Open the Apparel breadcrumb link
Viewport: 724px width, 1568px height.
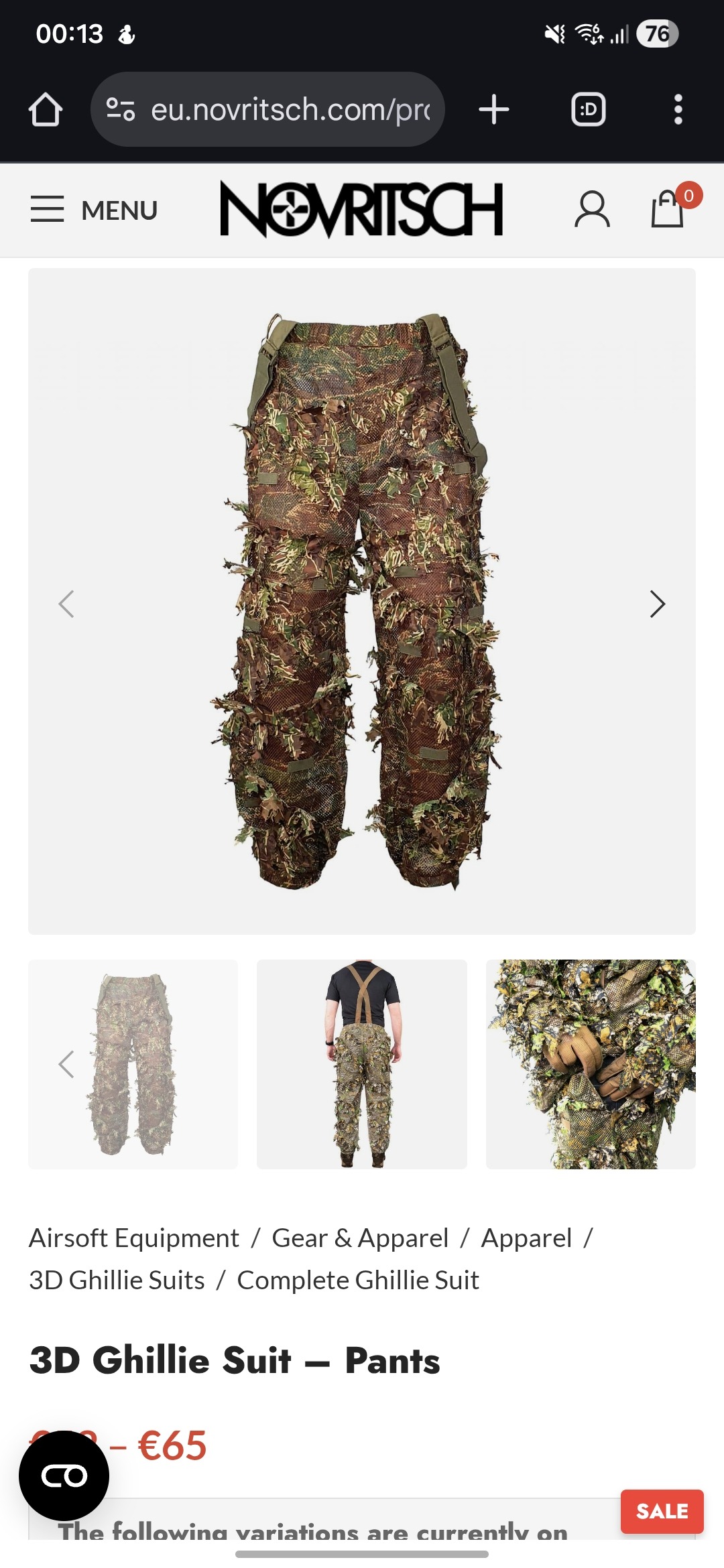(526, 1238)
